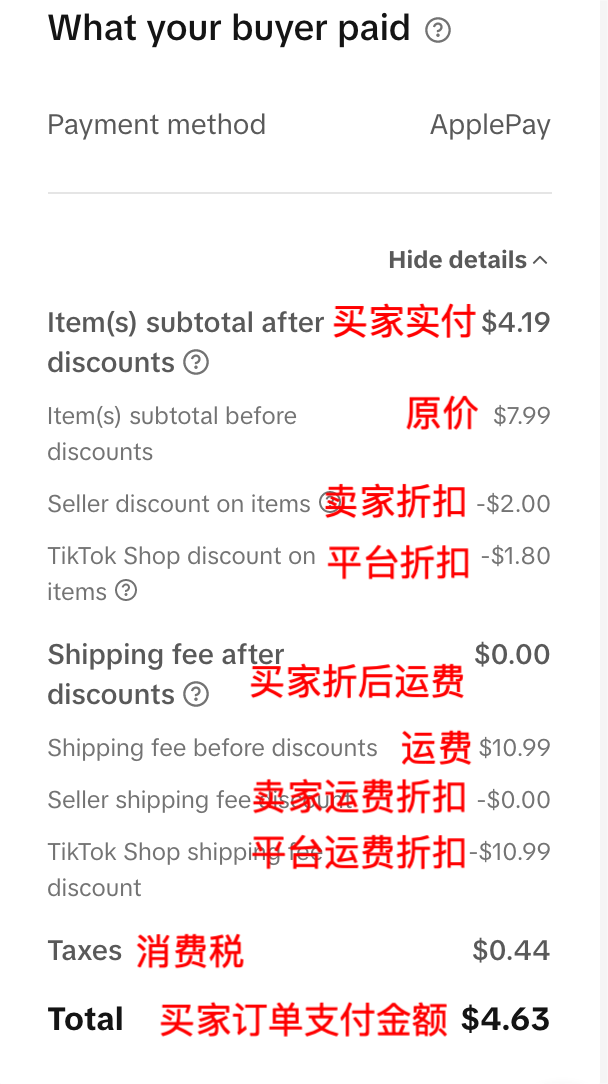
Task: Show info for TikTok Shop discount on items
Action: pos(126,591)
